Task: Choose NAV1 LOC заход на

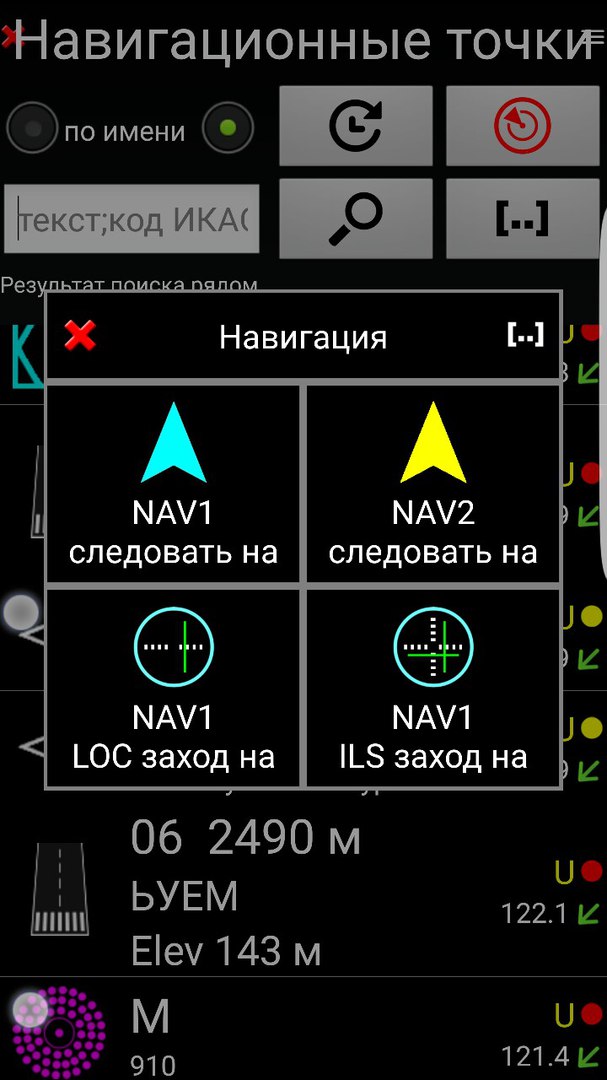Action: tap(173, 688)
